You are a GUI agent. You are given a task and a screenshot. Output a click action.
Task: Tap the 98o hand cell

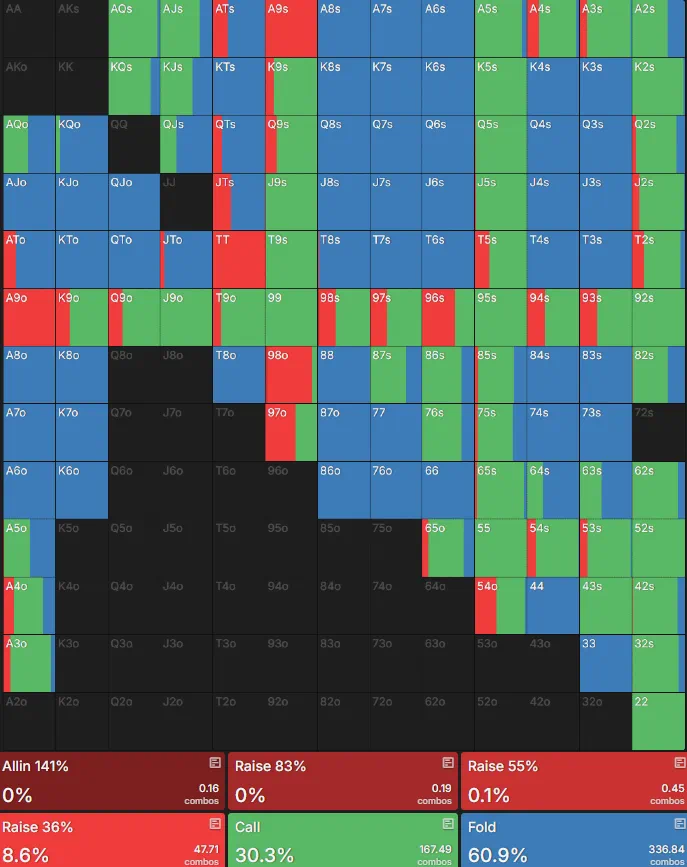291,375
